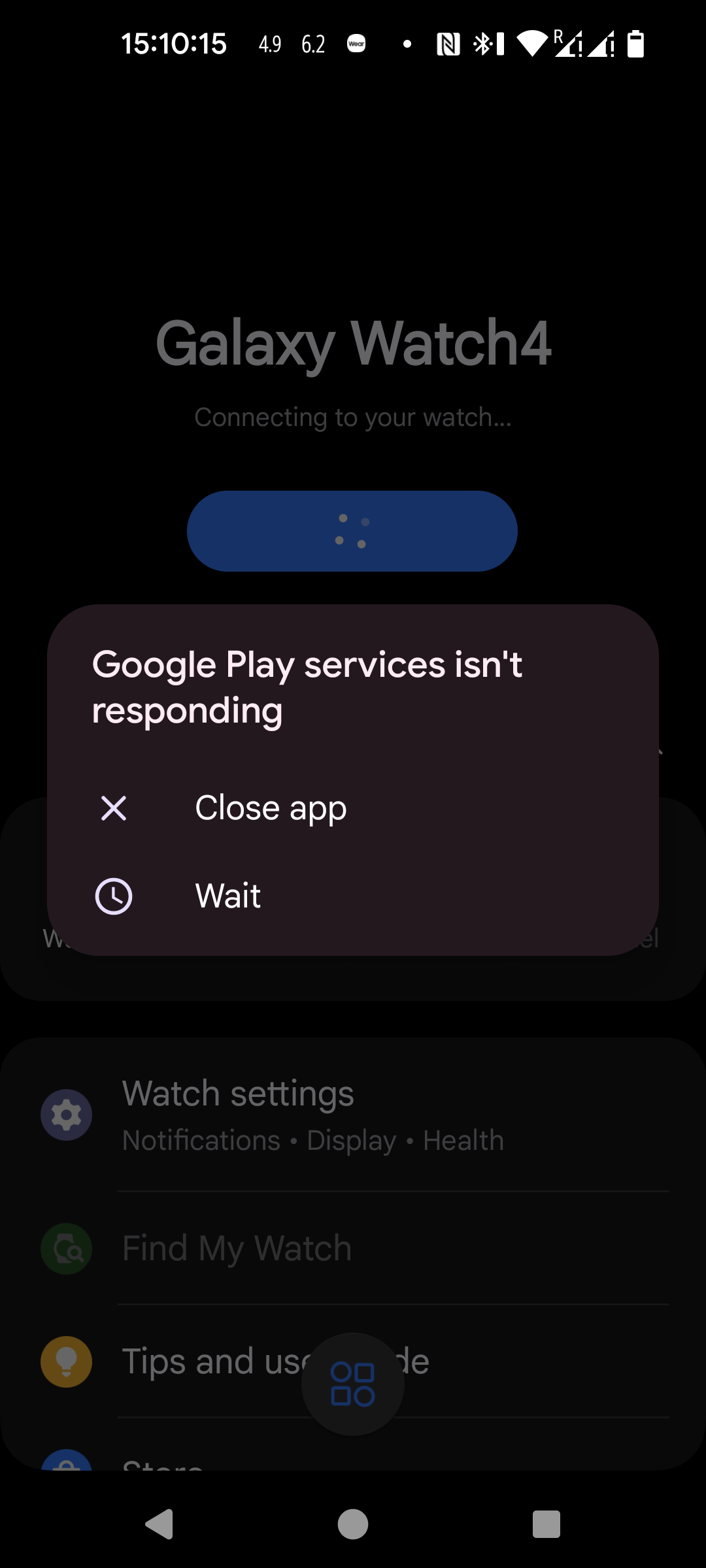Go back using the system back button

tap(160, 1524)
